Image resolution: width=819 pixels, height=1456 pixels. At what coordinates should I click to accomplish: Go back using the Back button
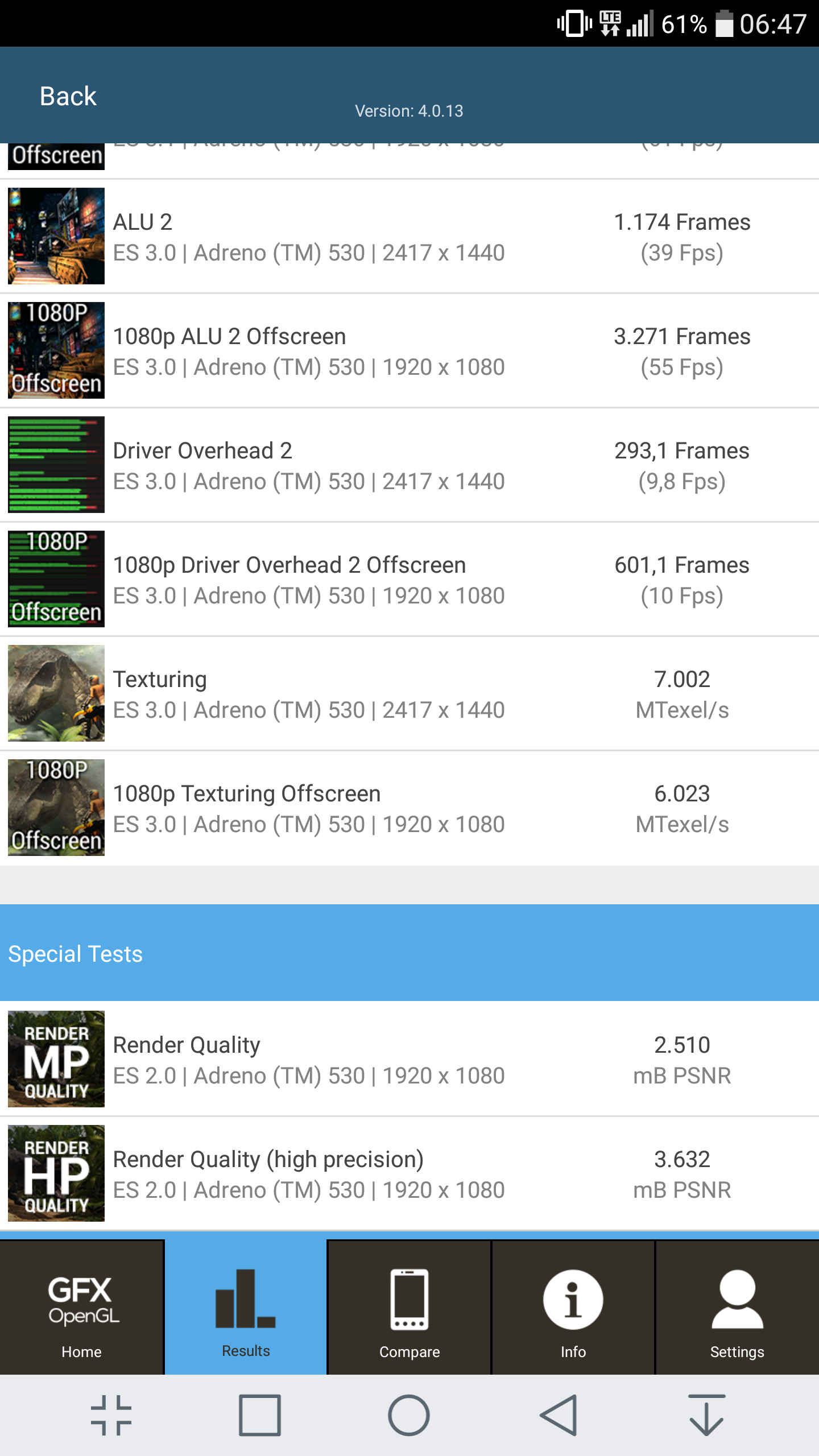[68, 96]
